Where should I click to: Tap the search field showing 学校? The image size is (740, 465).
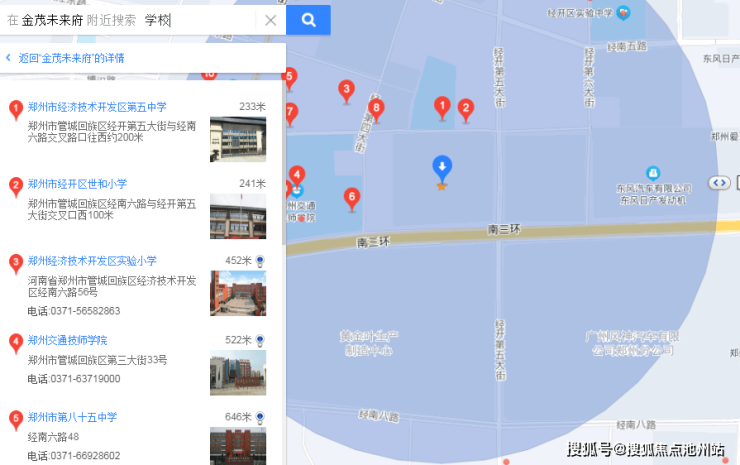(x=200, y=20)
